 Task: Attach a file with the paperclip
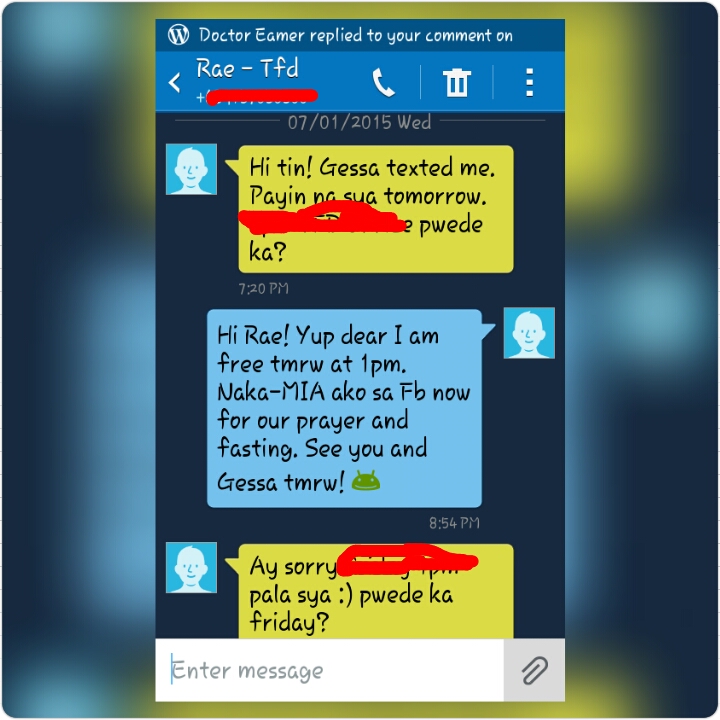[x=534, y=670]
